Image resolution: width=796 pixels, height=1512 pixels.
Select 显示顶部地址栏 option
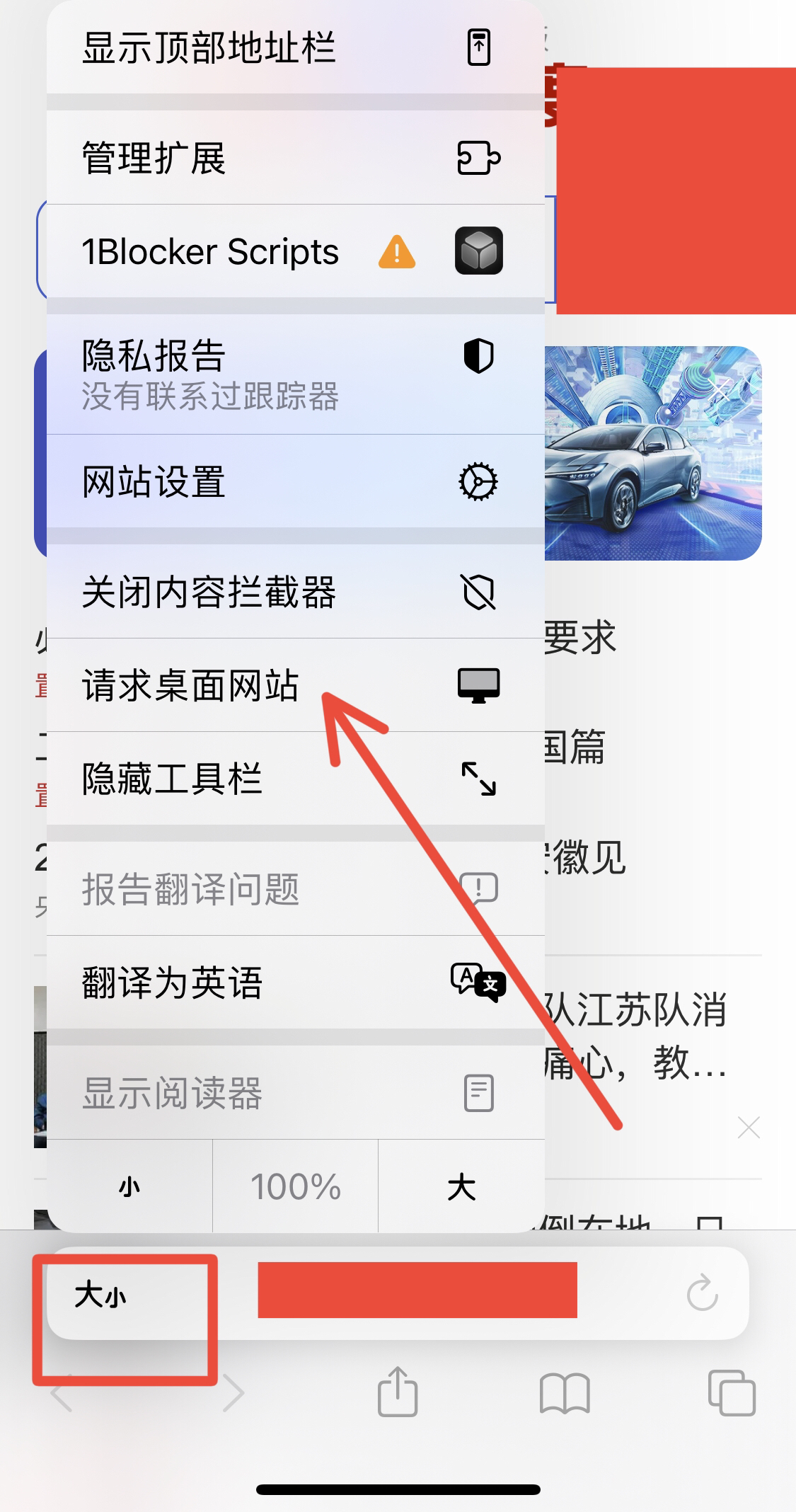tap(295, 48)
